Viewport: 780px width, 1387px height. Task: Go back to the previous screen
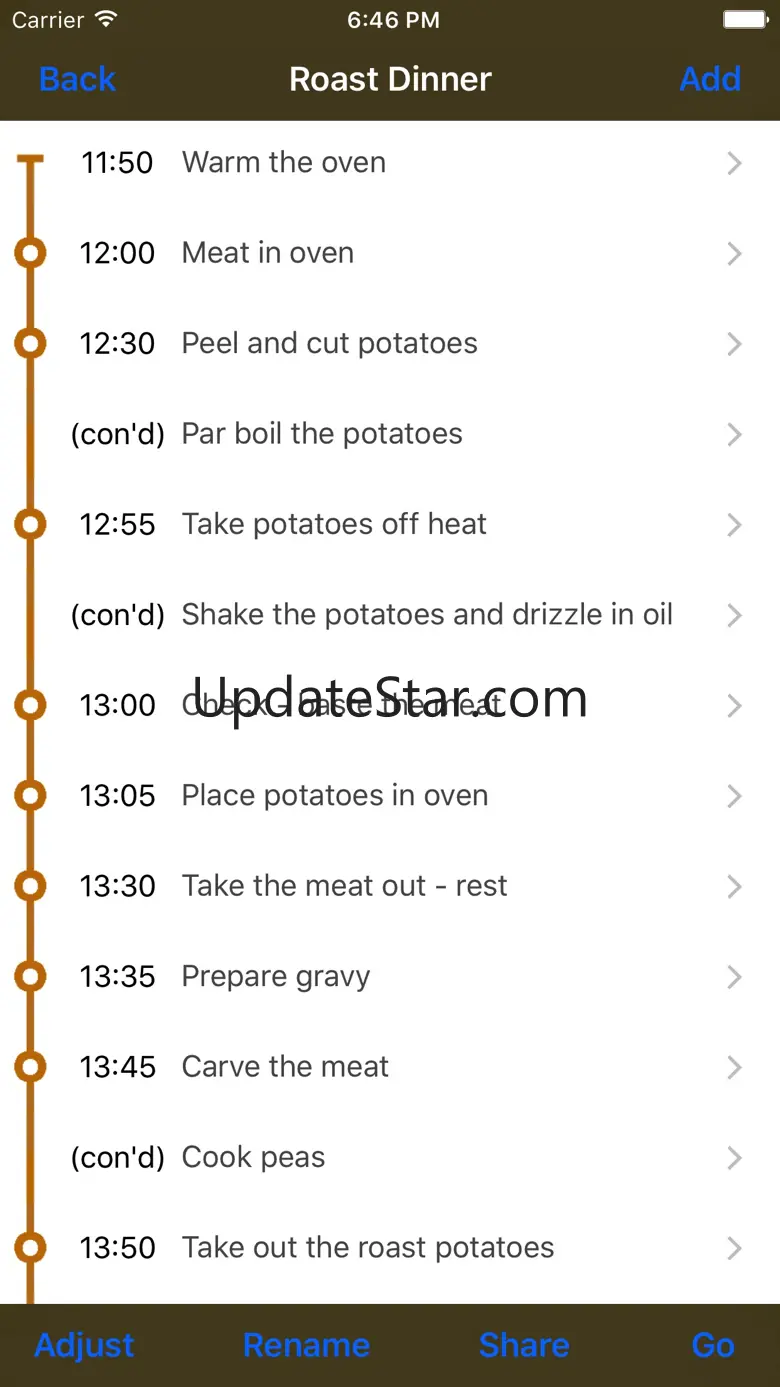(x=77, y=79)
